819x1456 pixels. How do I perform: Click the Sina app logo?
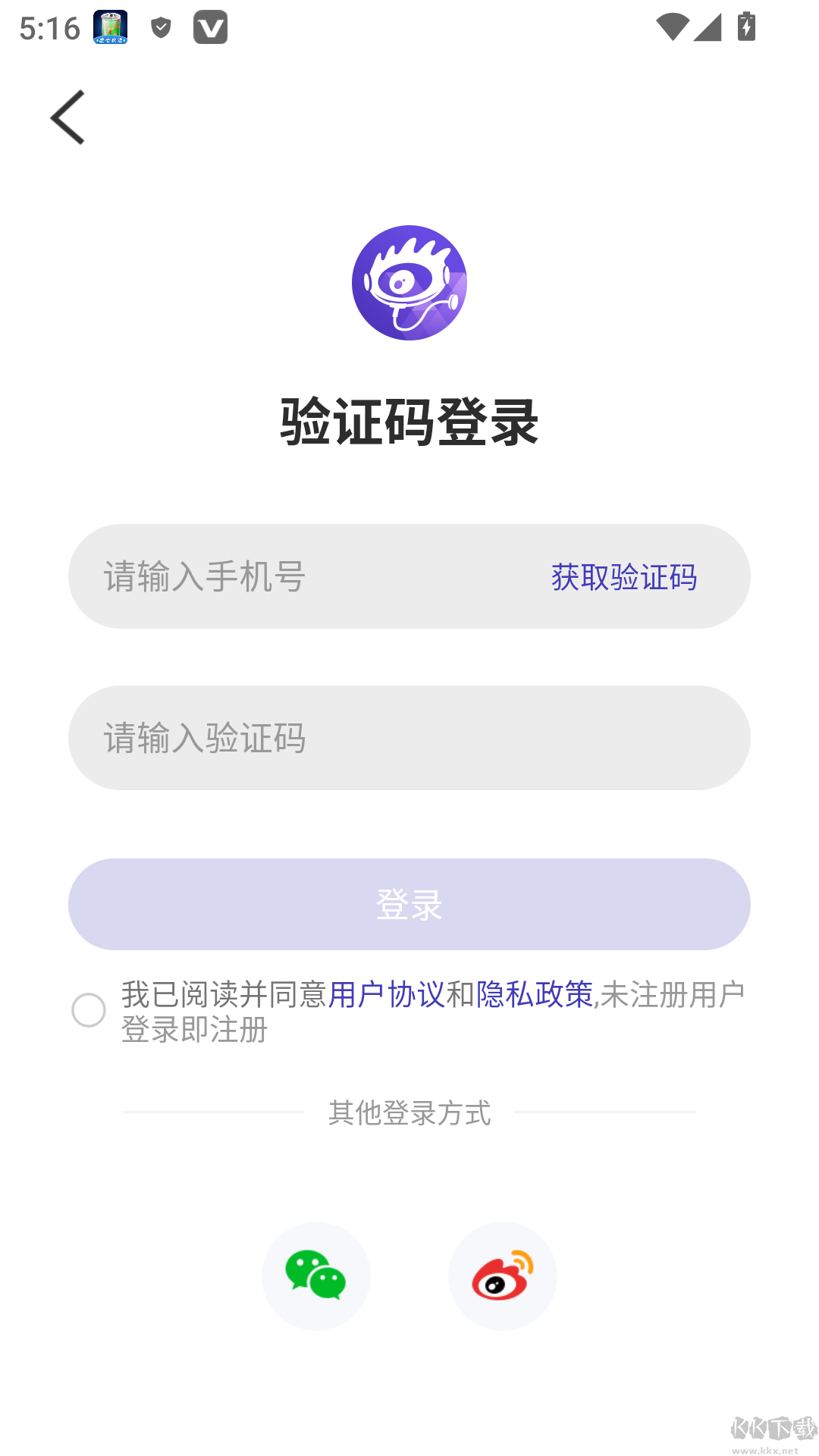(409, 282)
